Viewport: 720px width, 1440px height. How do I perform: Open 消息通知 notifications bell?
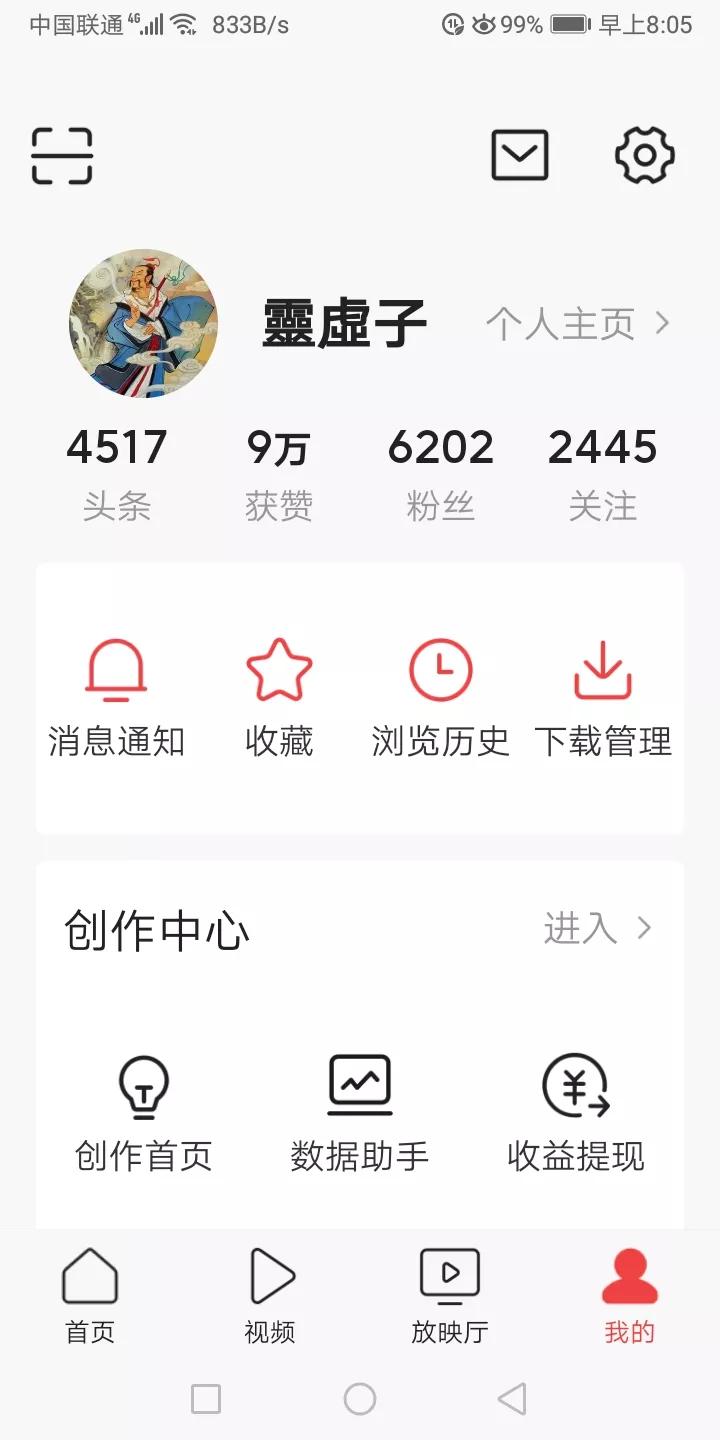pos(118,695)
